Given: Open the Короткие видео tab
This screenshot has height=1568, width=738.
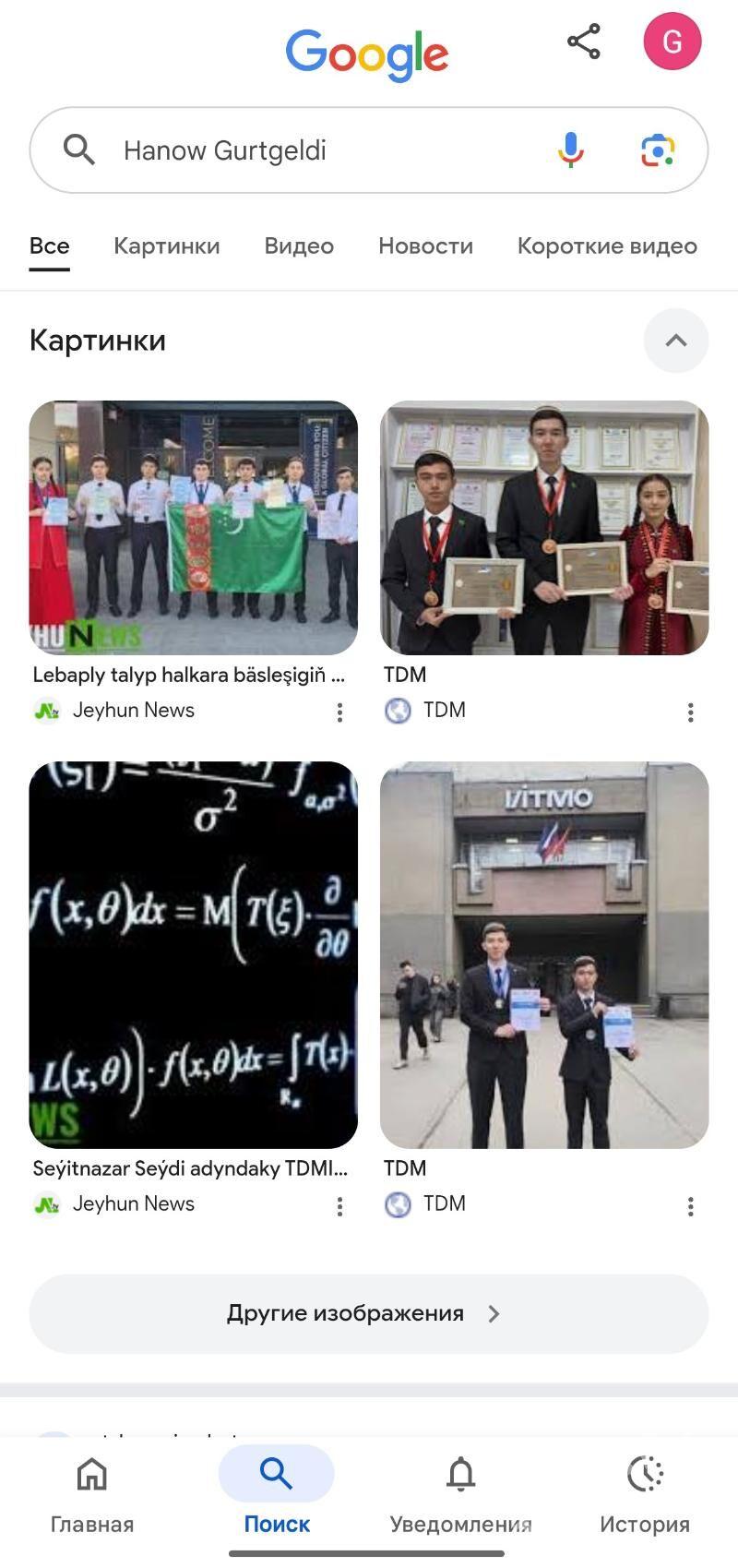Looking at the screenshot, I should tap(606, 246).
